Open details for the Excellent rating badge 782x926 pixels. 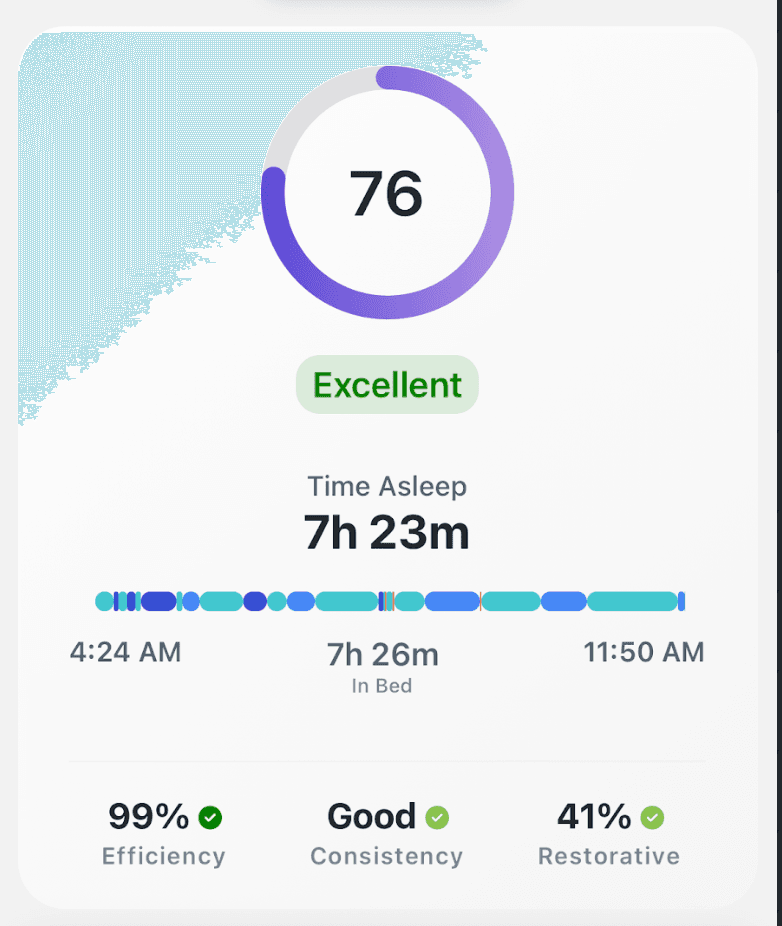pos(387,384)
